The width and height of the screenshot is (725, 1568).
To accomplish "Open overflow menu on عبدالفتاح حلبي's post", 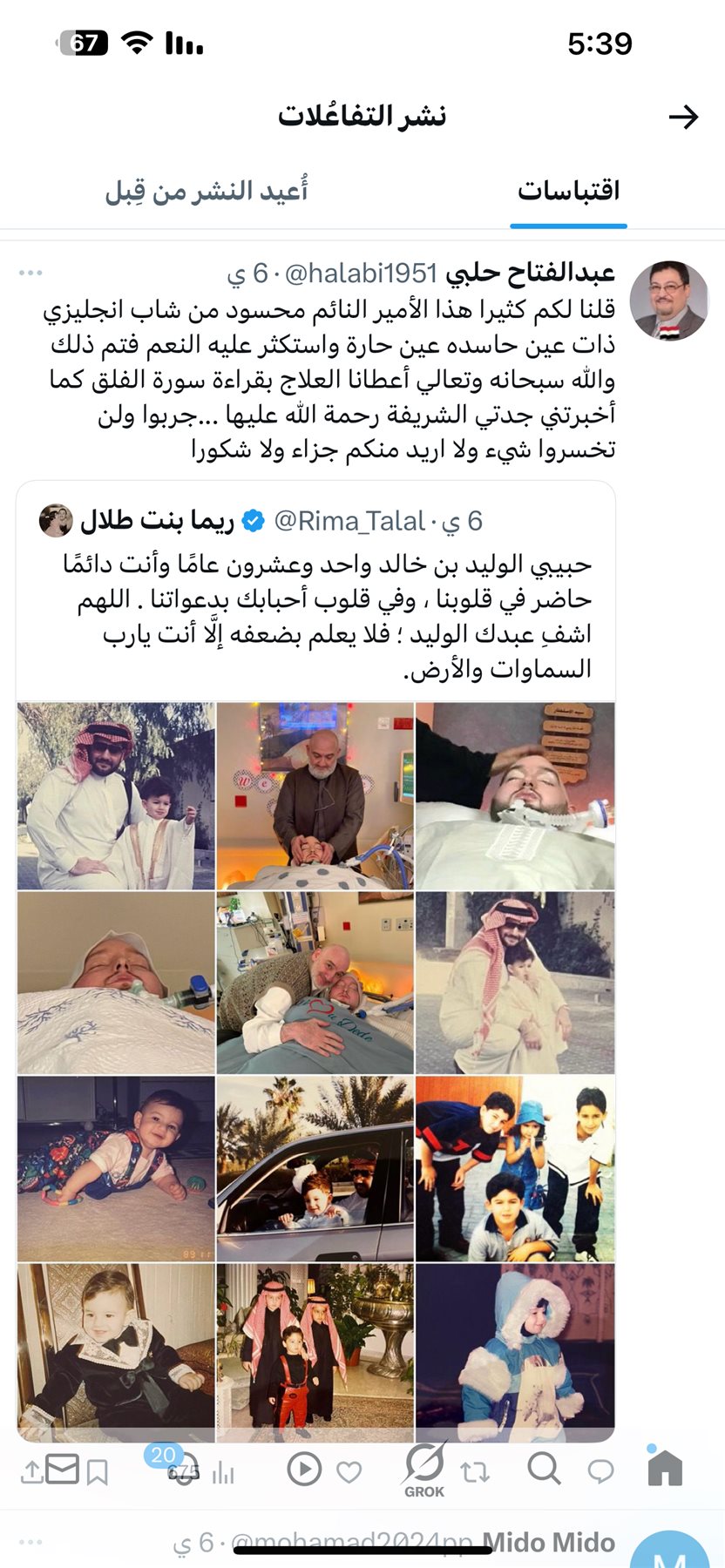I will (30, 274).
